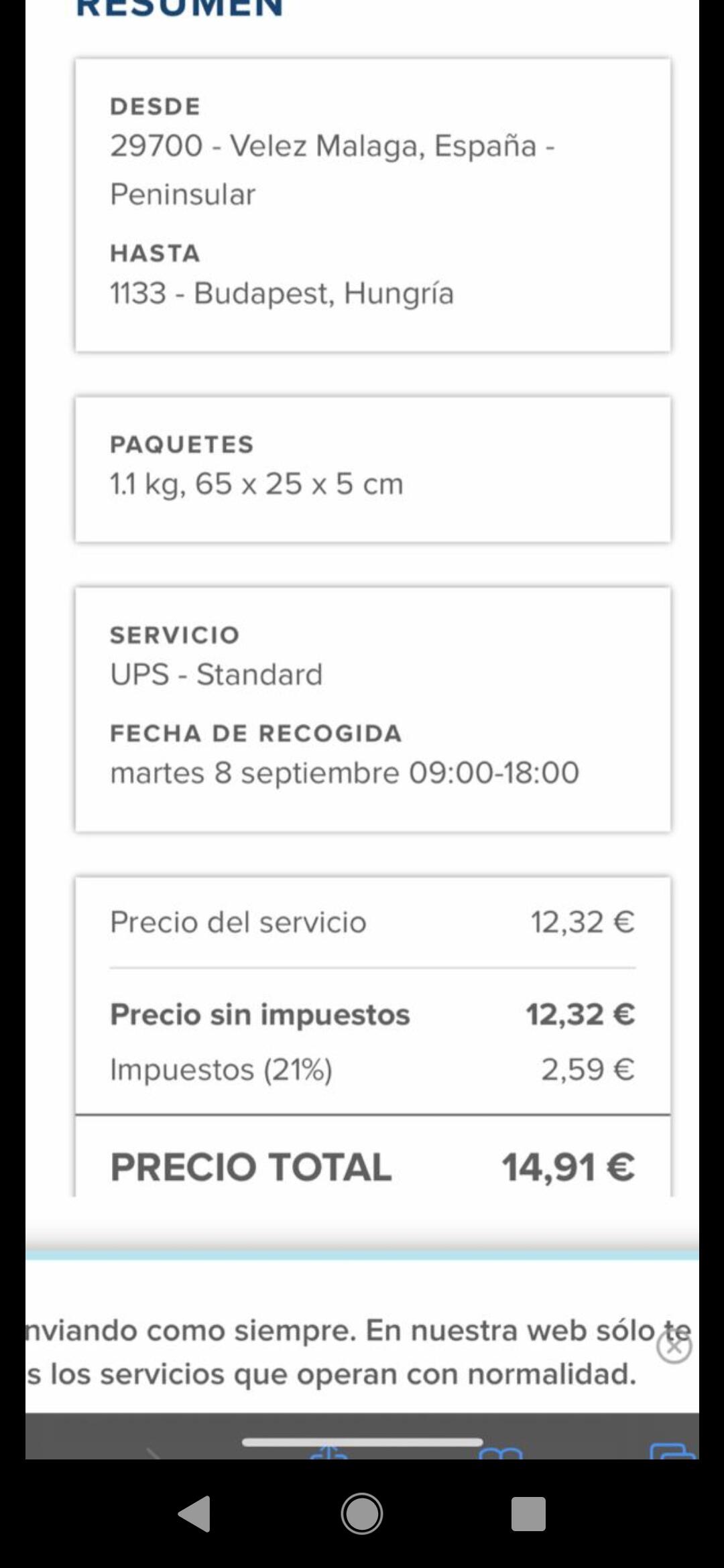
Task: Go back with the system back button
Action: point(194,1514)
